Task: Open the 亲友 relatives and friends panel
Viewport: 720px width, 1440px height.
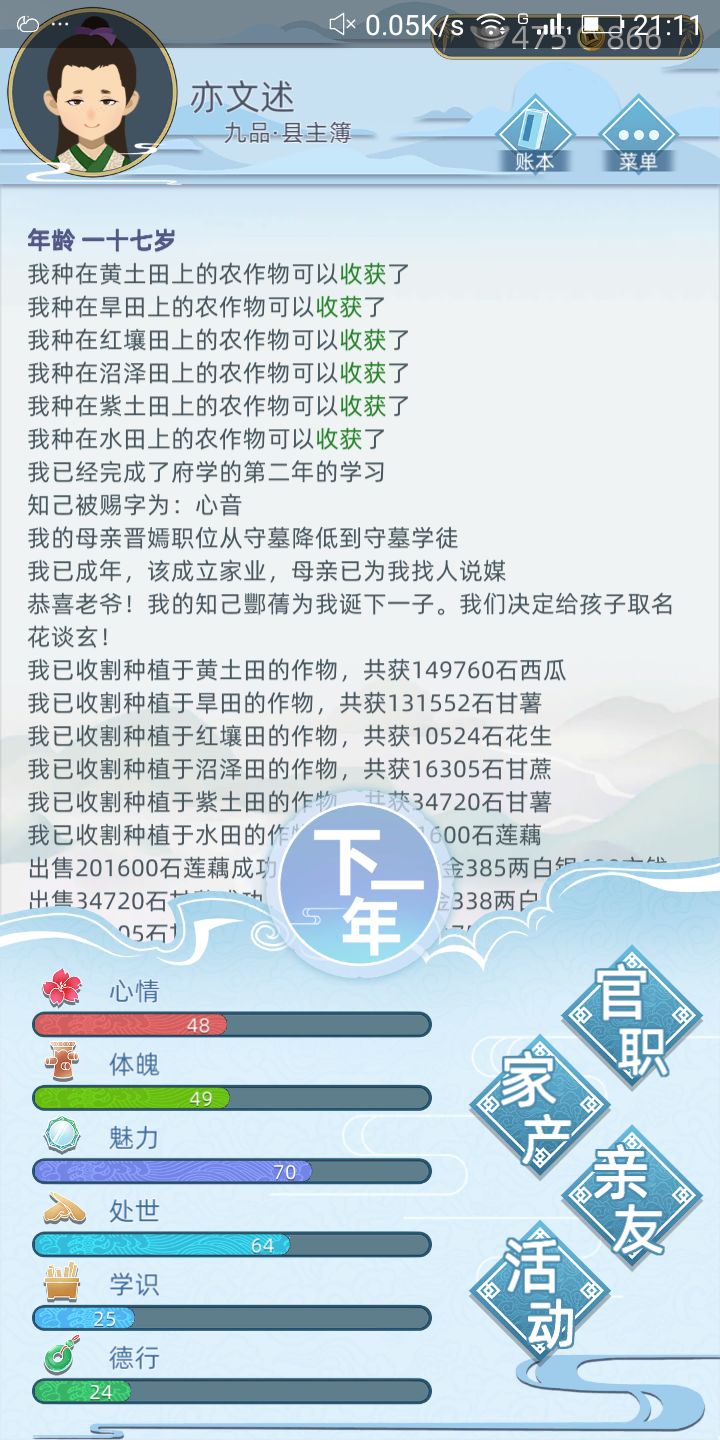Action: pos(630,1195)
